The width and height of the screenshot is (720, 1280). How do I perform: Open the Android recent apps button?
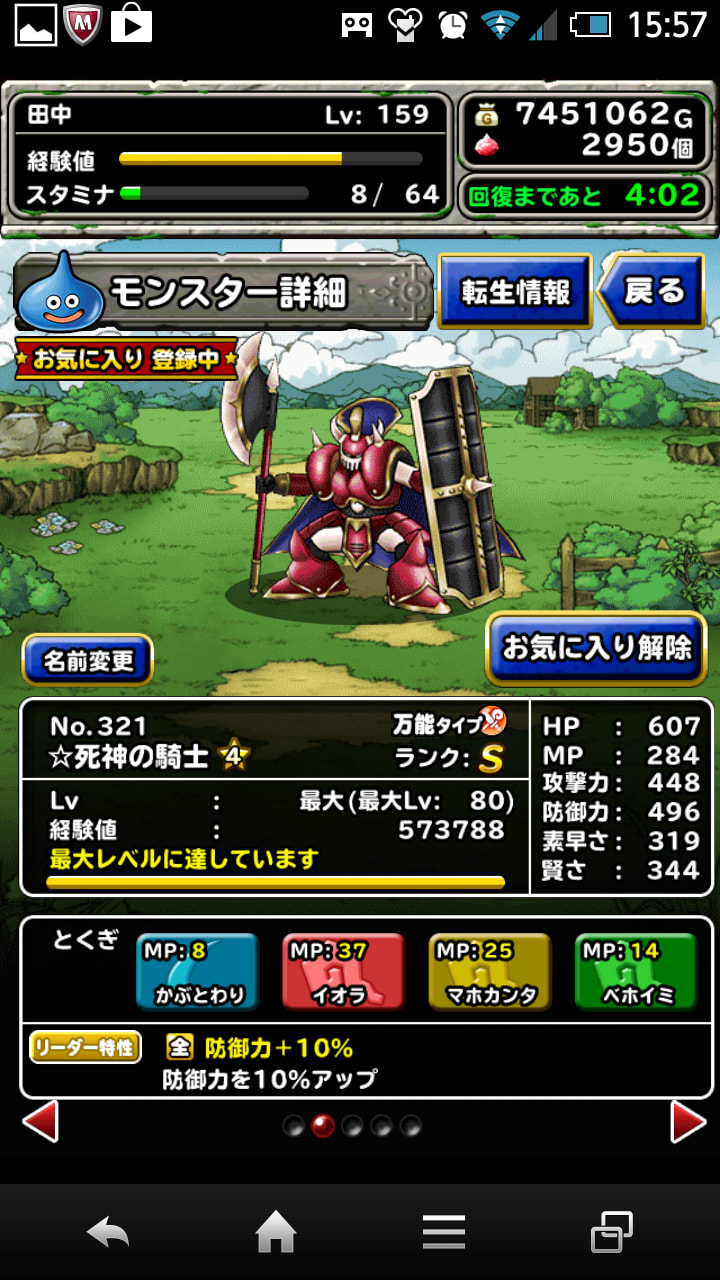(x=611, y=1233)
